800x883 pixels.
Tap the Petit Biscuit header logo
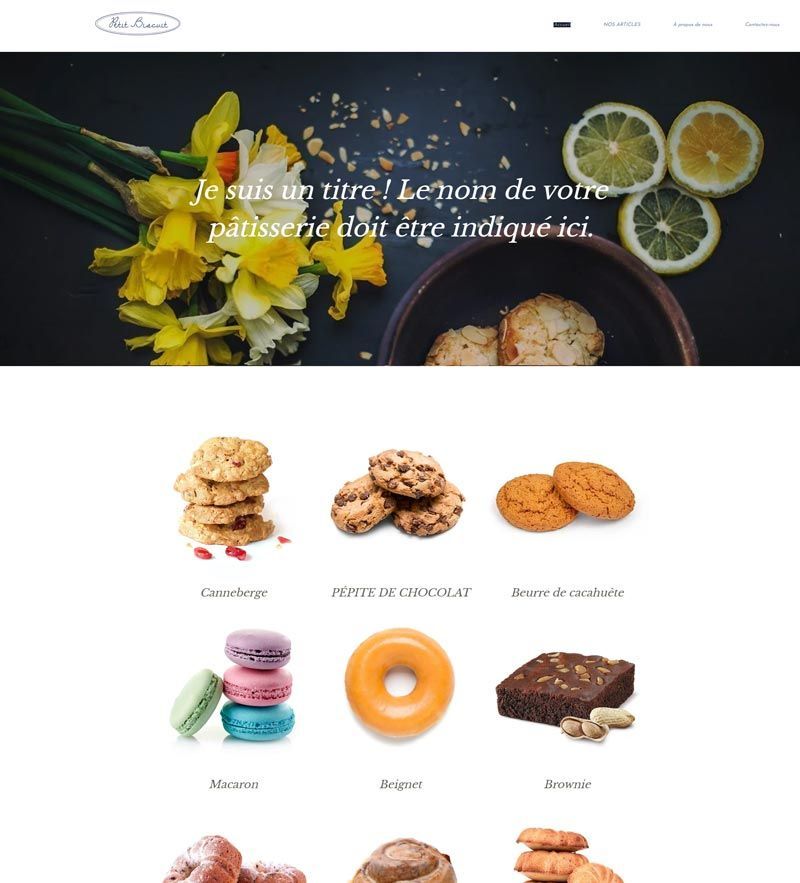(137, 24)
